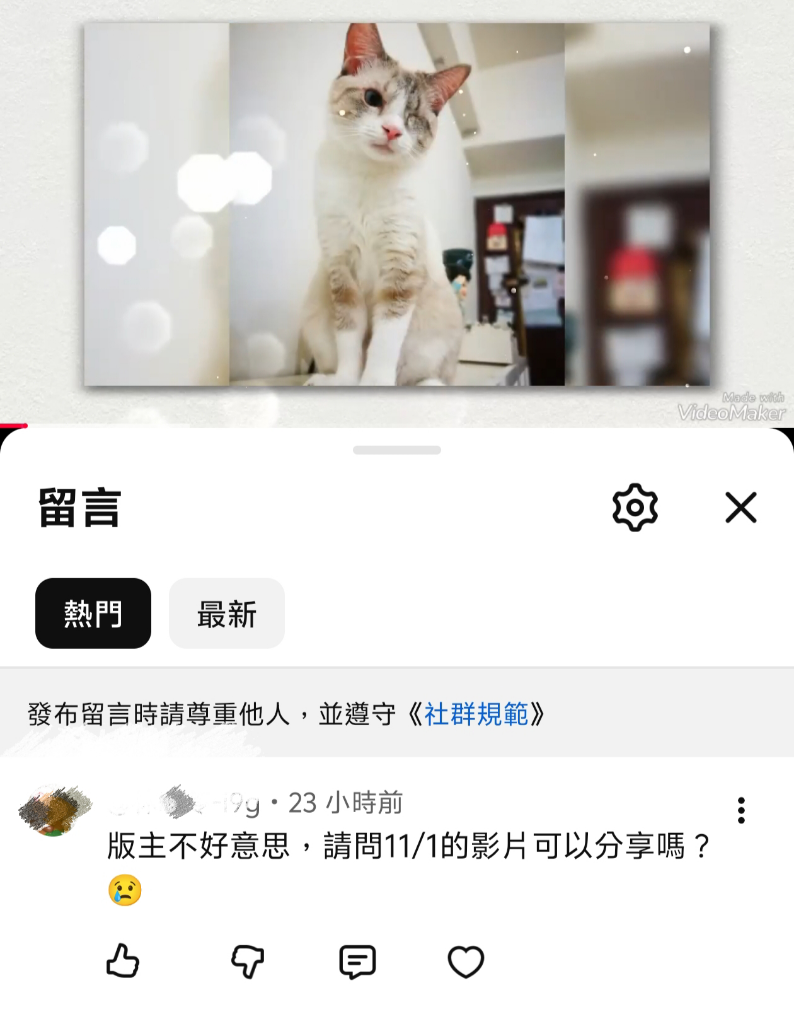Switch to 最新 comments

coord(227,613)
